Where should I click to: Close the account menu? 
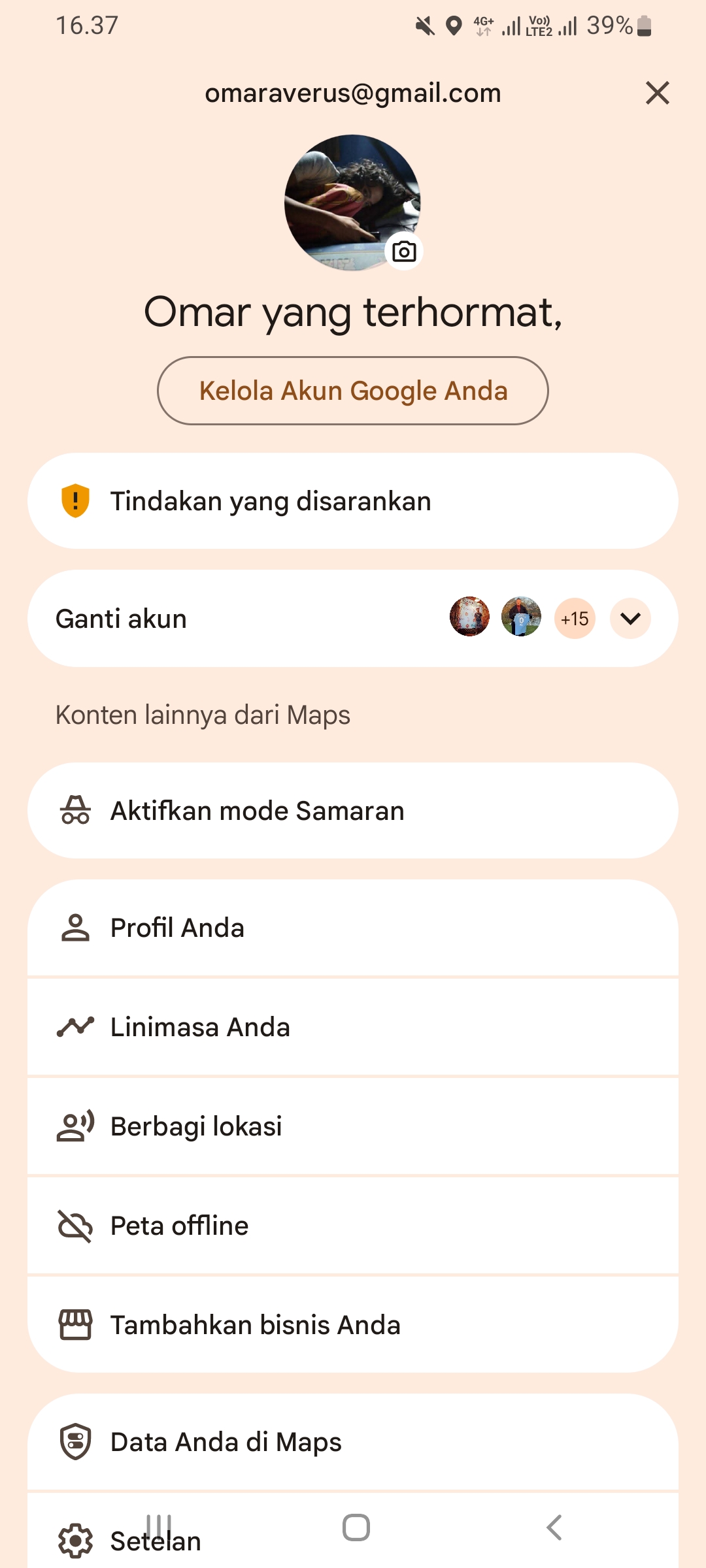[x=657, y=93]
